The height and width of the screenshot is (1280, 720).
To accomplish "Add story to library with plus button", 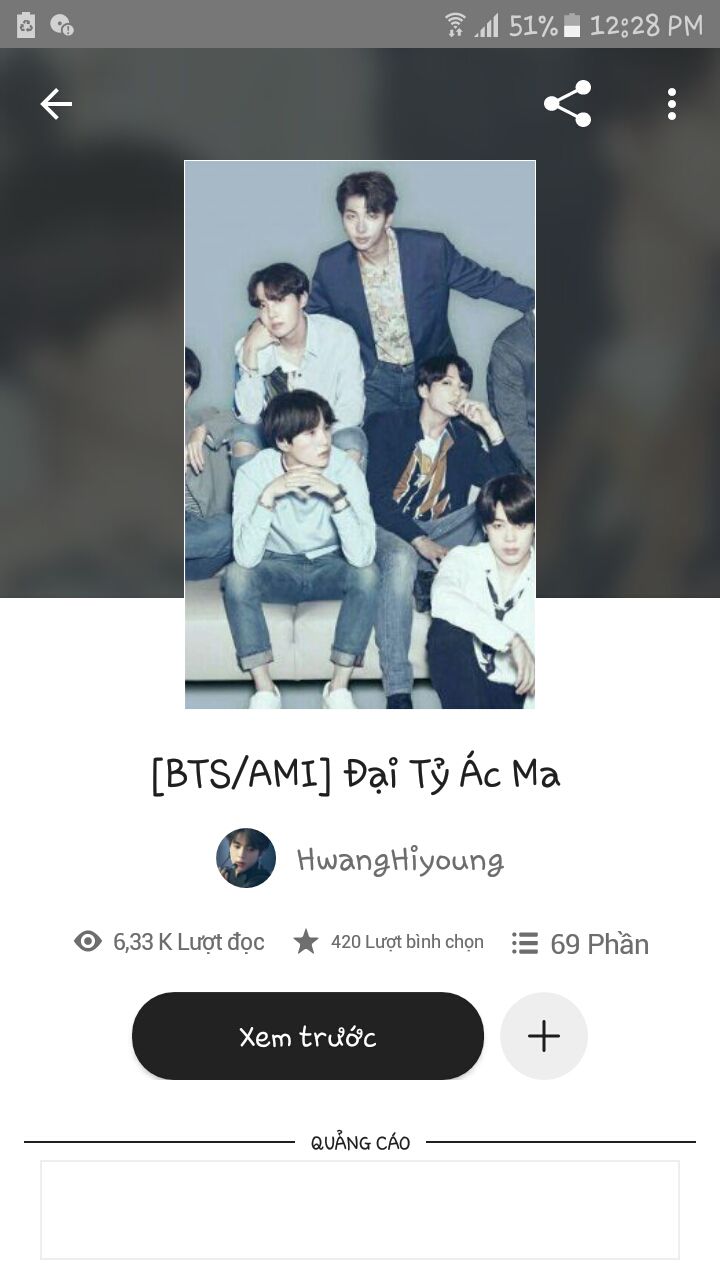I will coord(543,1036).
